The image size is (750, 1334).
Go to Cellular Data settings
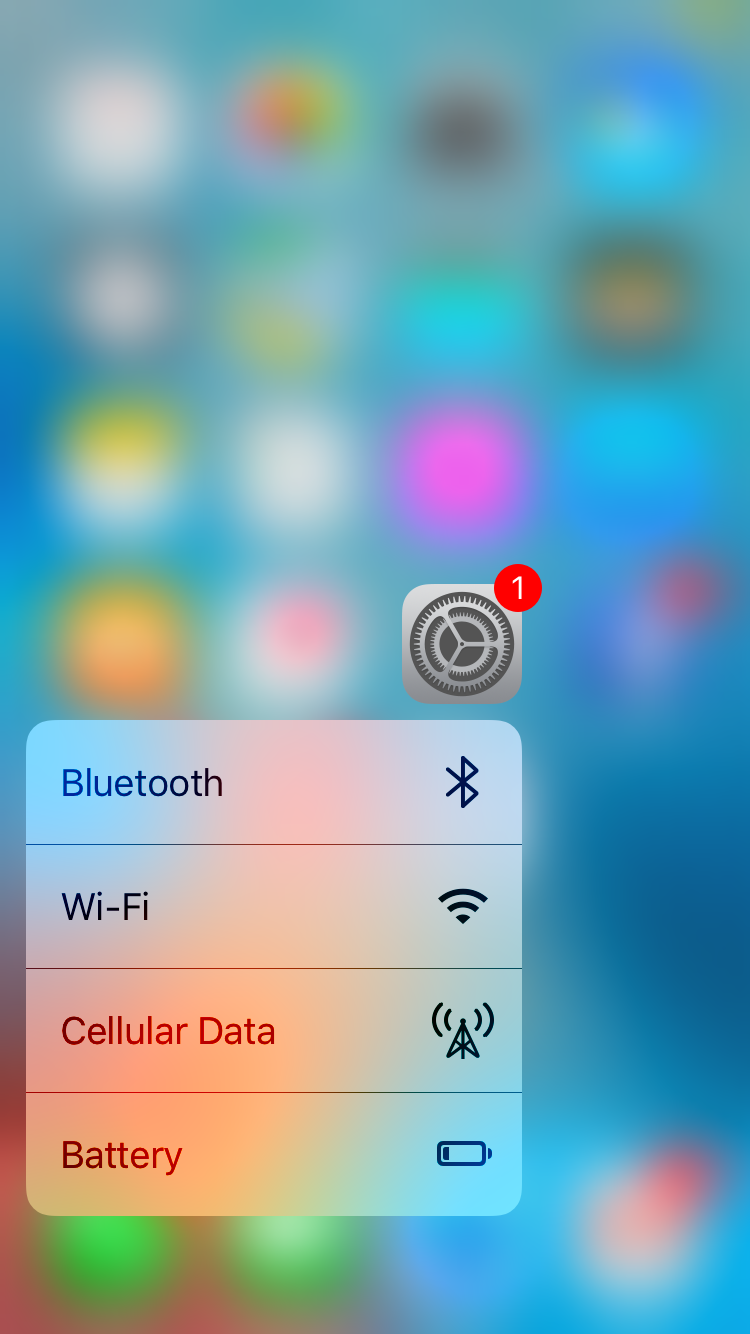pos(273,1030)
